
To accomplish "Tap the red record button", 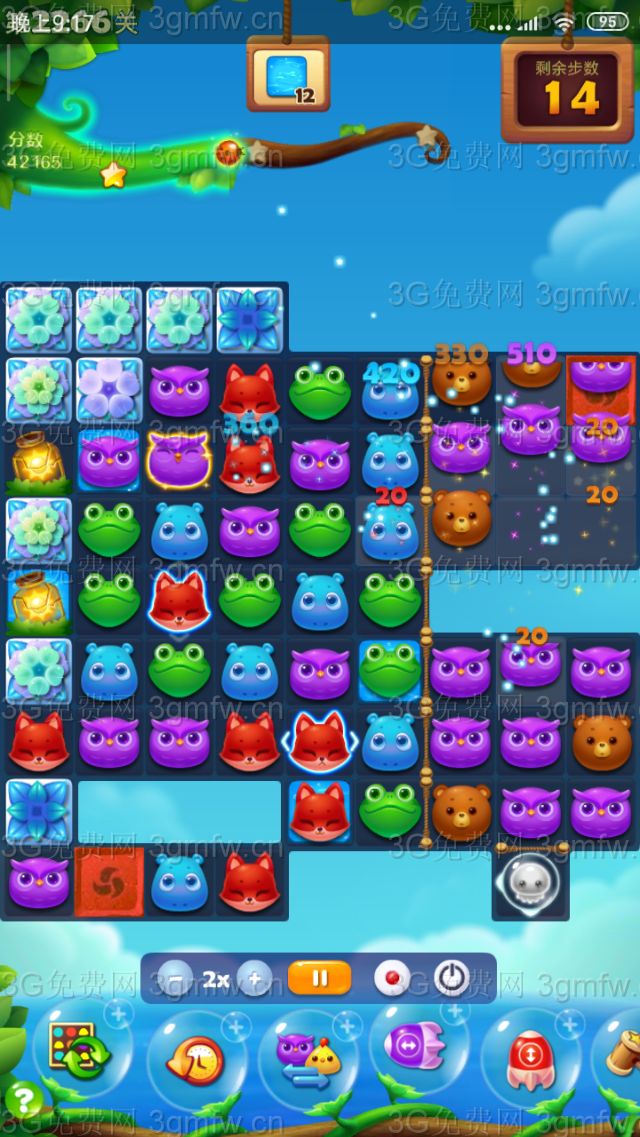I will point(392,978).
